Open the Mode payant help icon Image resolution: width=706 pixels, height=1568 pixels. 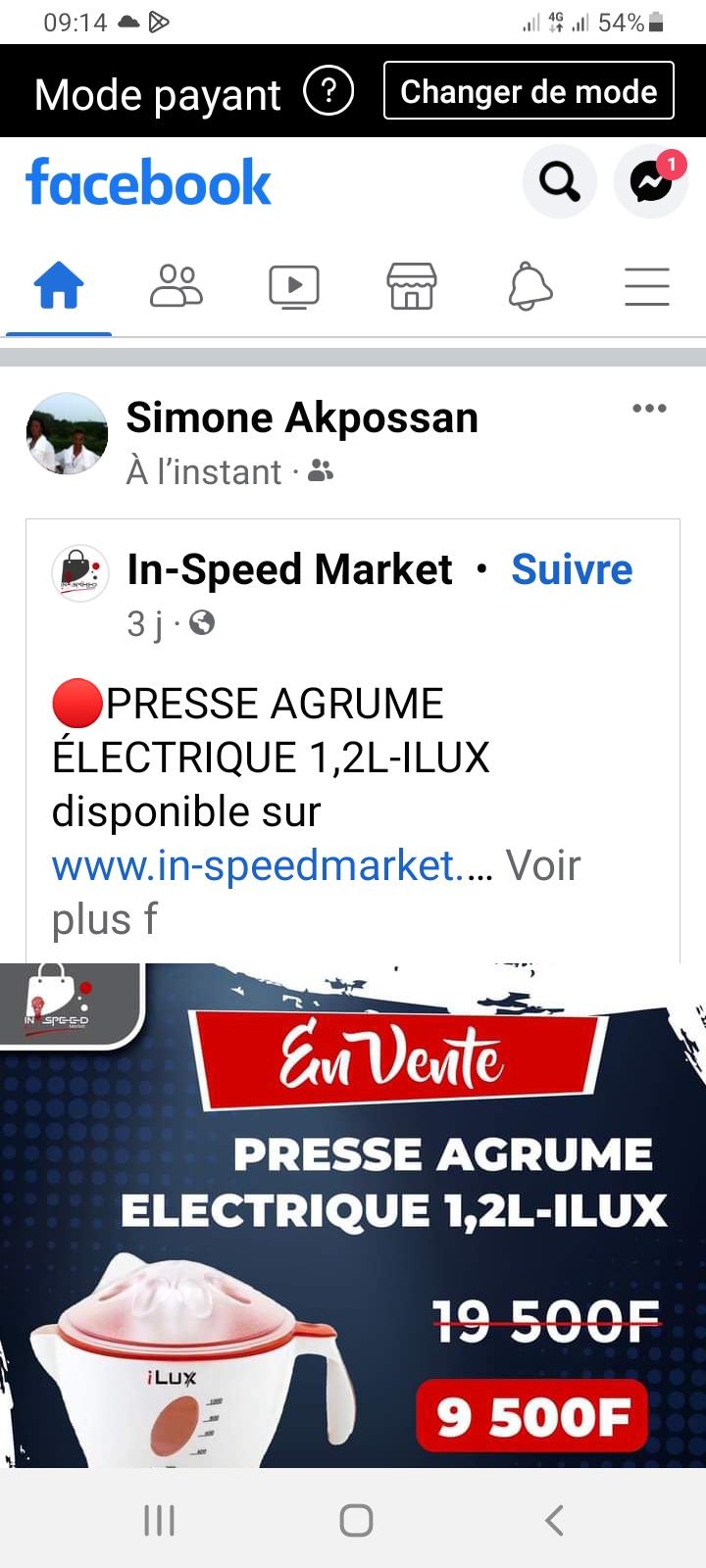pyautogui.click(x=328, y=92)
